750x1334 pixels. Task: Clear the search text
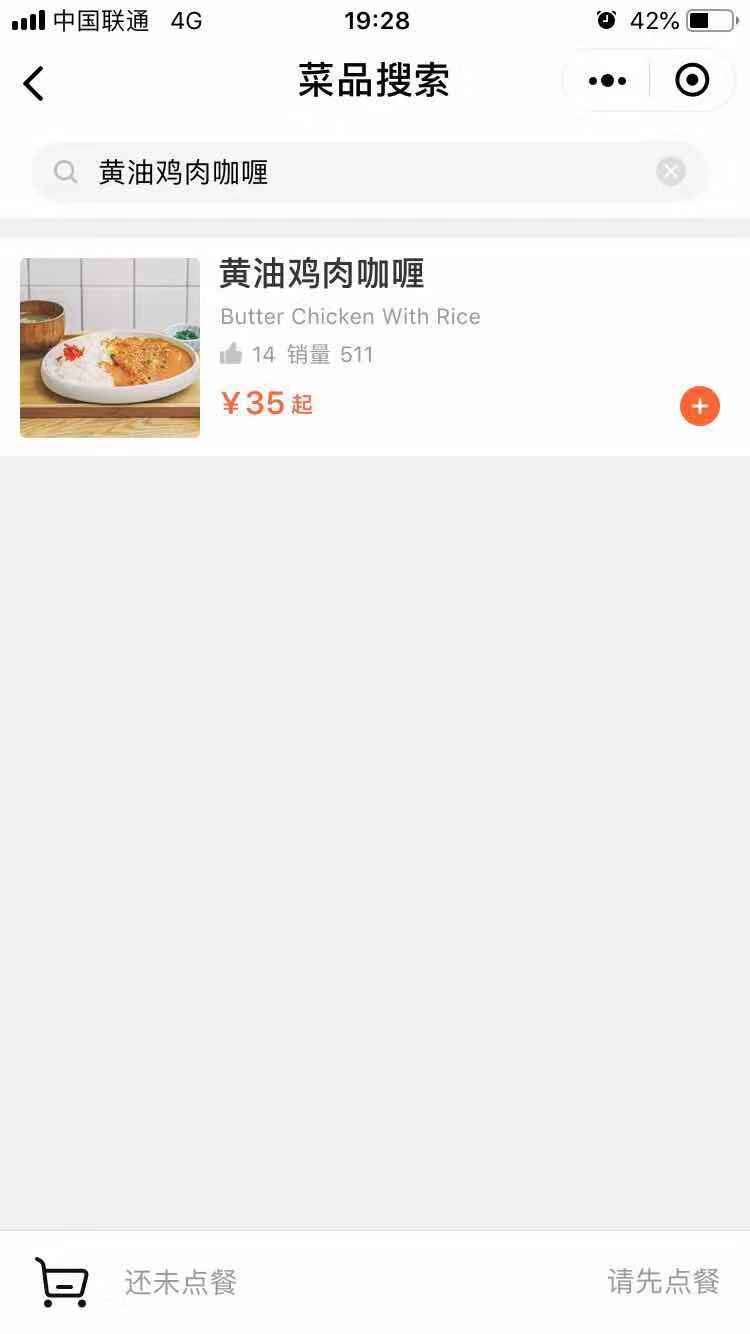(x=671, y=172)
